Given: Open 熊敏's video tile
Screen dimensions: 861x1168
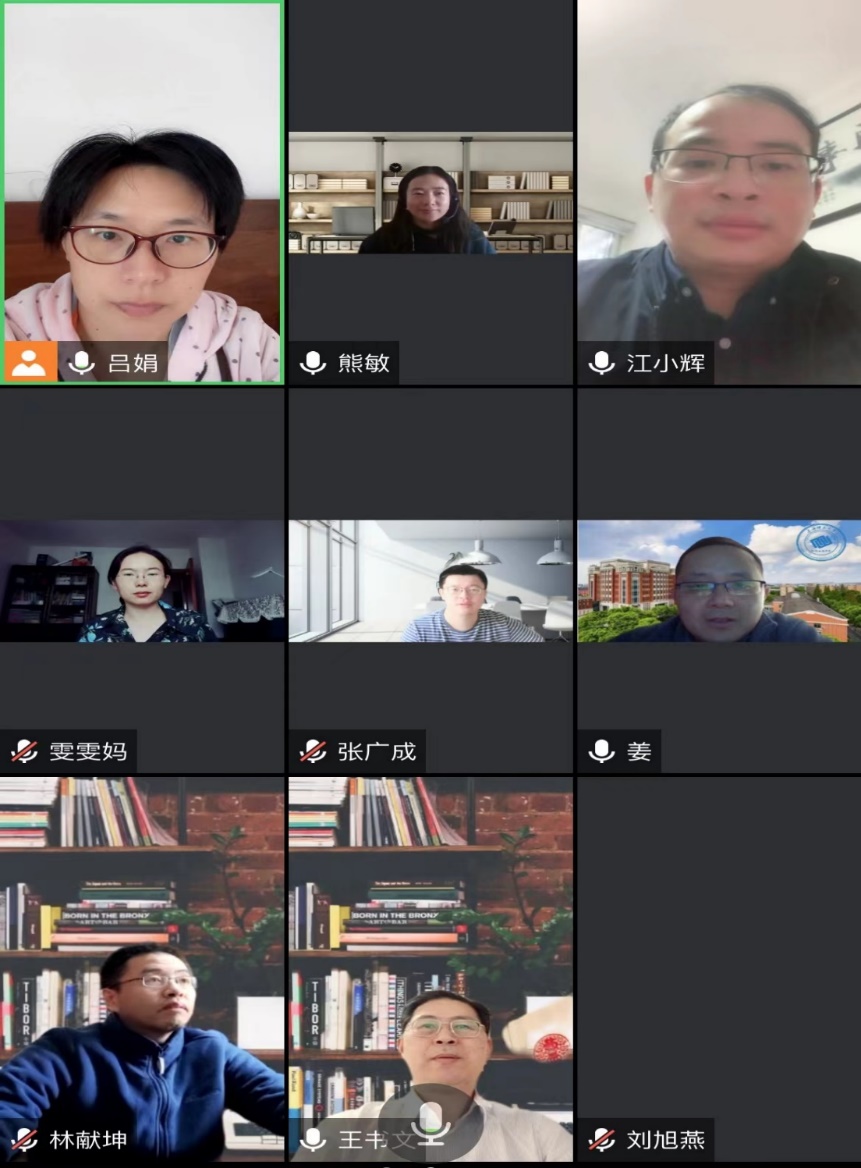Looking at the screenshot, I should tap(430, 192).
